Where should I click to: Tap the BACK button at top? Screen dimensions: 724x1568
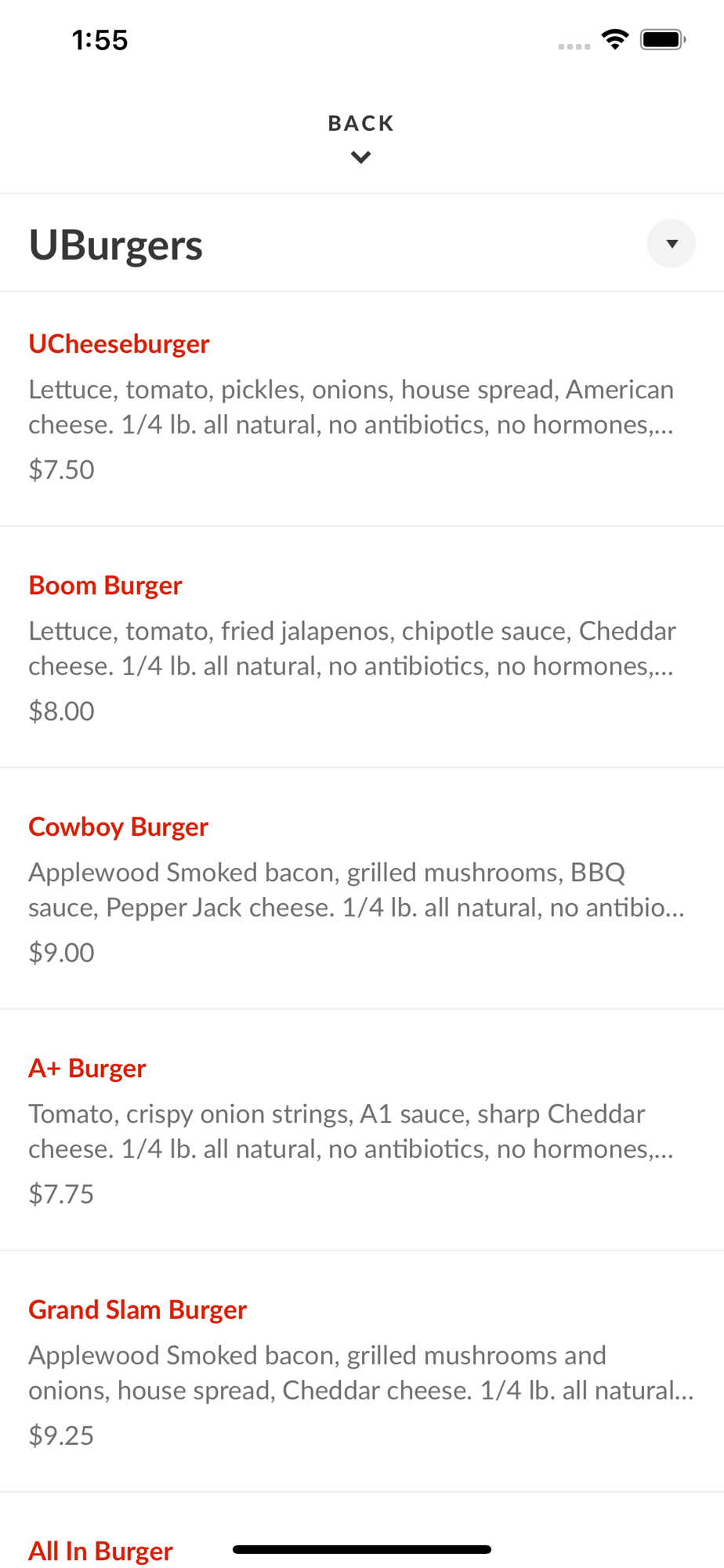point(361,138)
